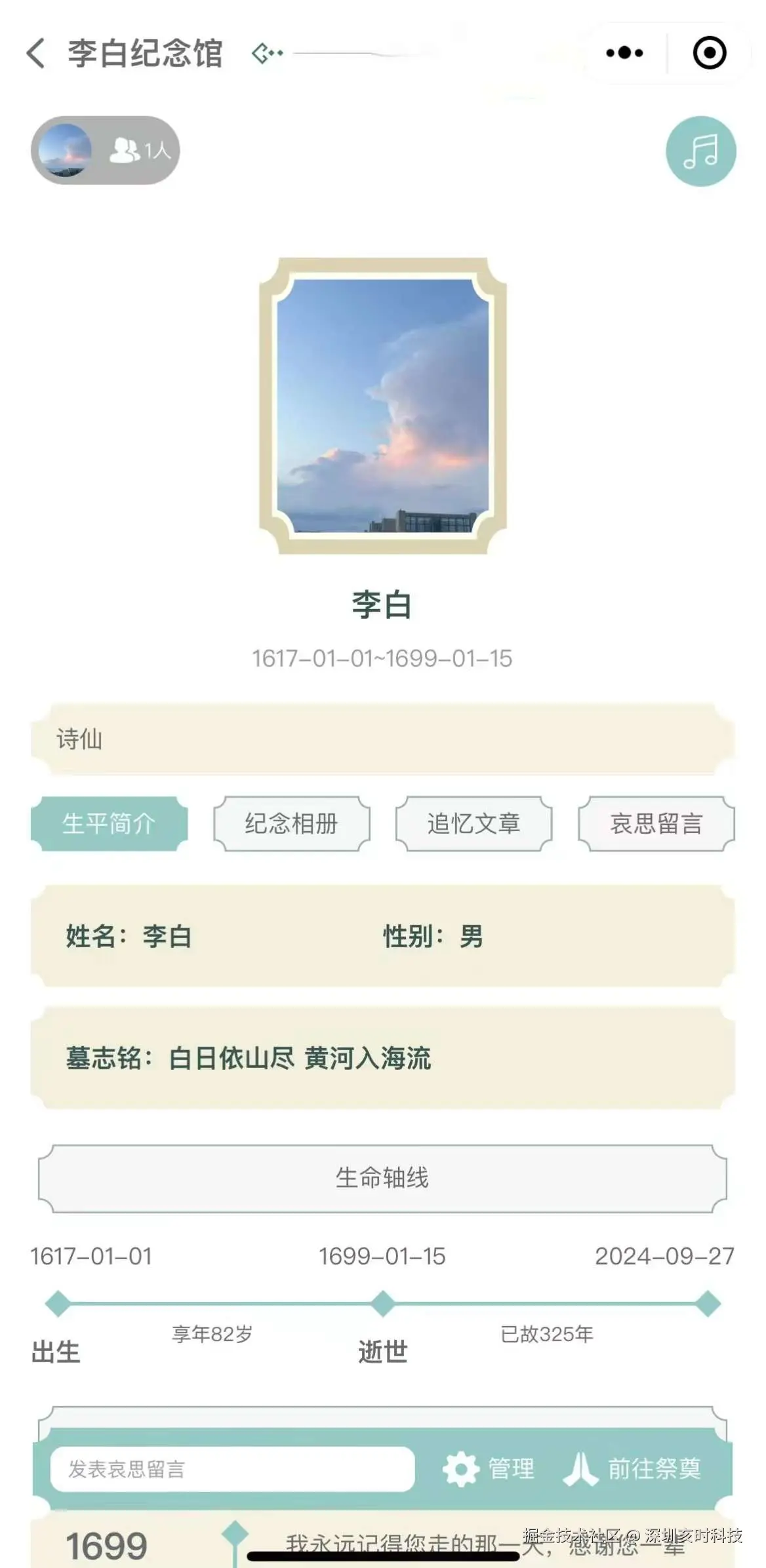Open 管理 settings
Image resolution: width=766 pixels, height=1568 pixels.
coord(489,1469)
